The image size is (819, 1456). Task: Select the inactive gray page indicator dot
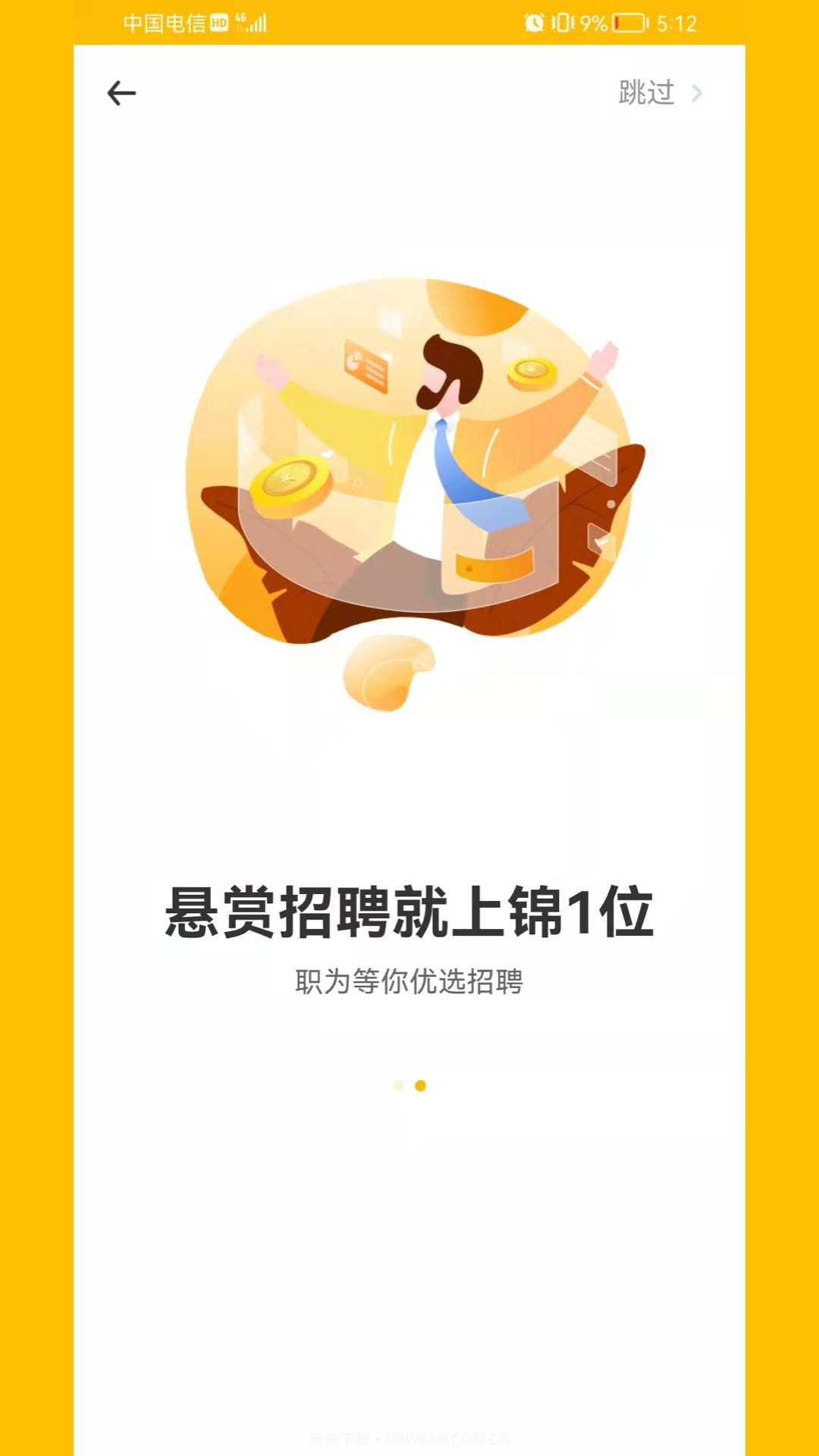[x=398, y=1087]
